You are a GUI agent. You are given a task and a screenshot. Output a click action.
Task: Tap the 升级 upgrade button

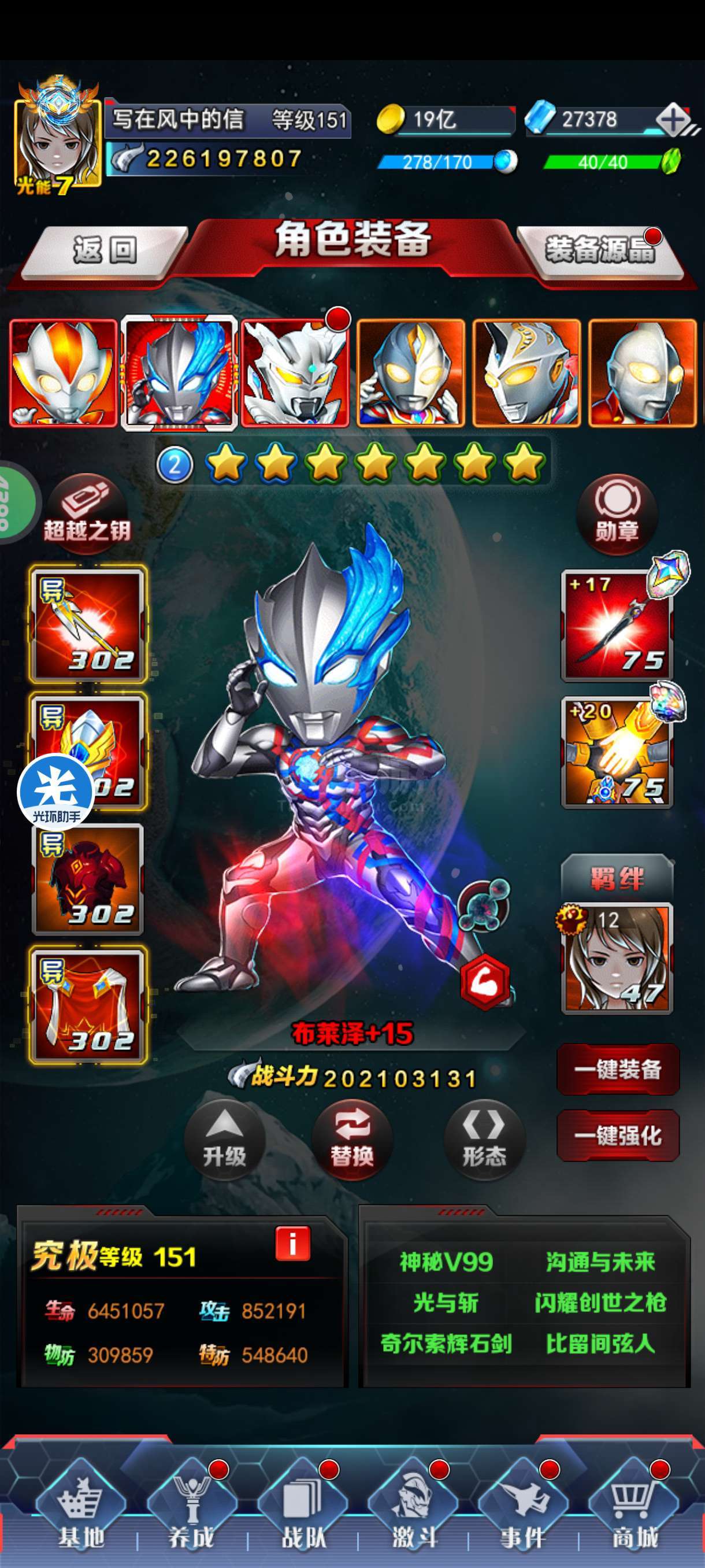[224, 1140]
